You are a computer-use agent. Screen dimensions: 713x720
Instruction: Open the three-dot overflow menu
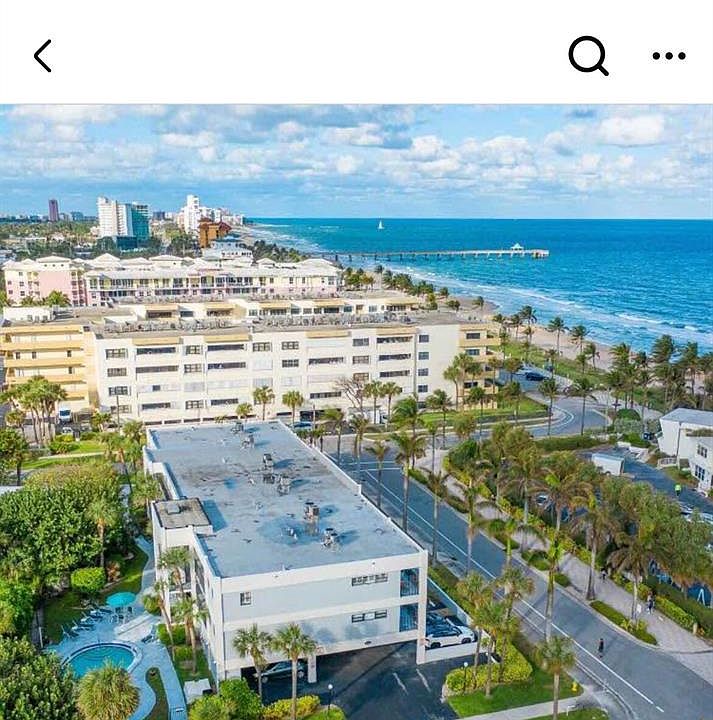click(x=668, y=56)
